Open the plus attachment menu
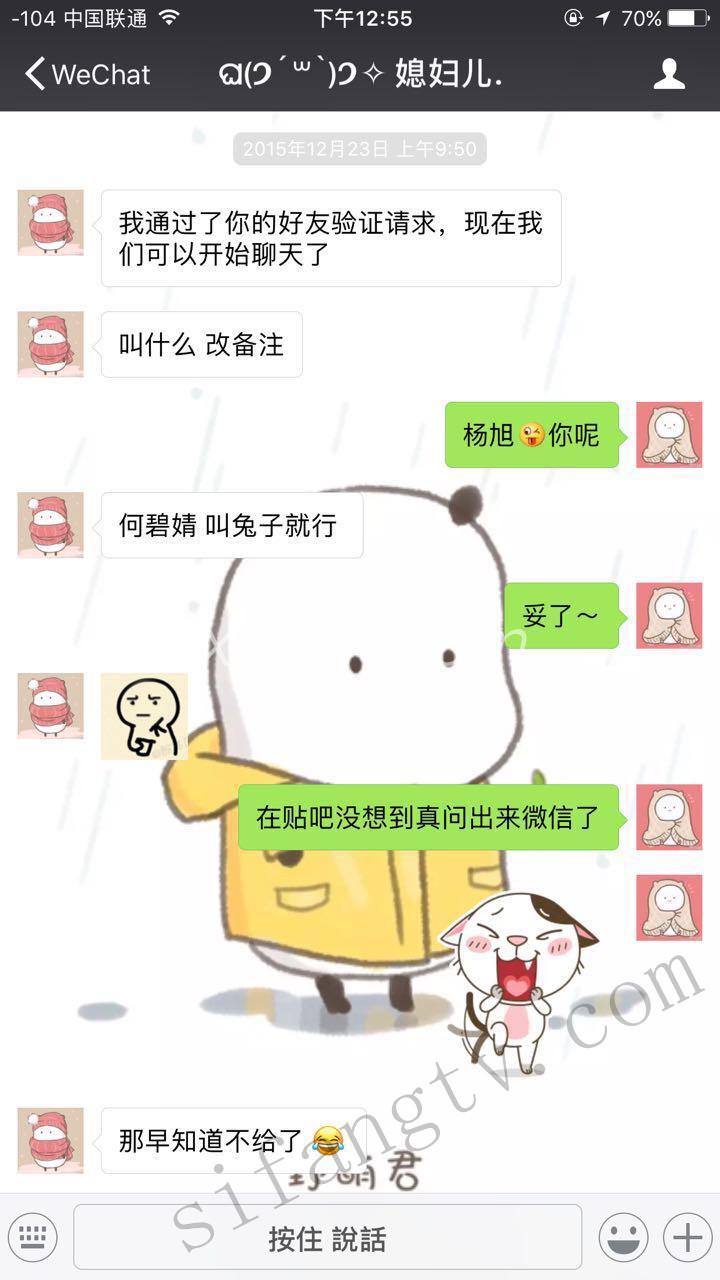Viewport: 720px width, 1280px height. 687,1238
